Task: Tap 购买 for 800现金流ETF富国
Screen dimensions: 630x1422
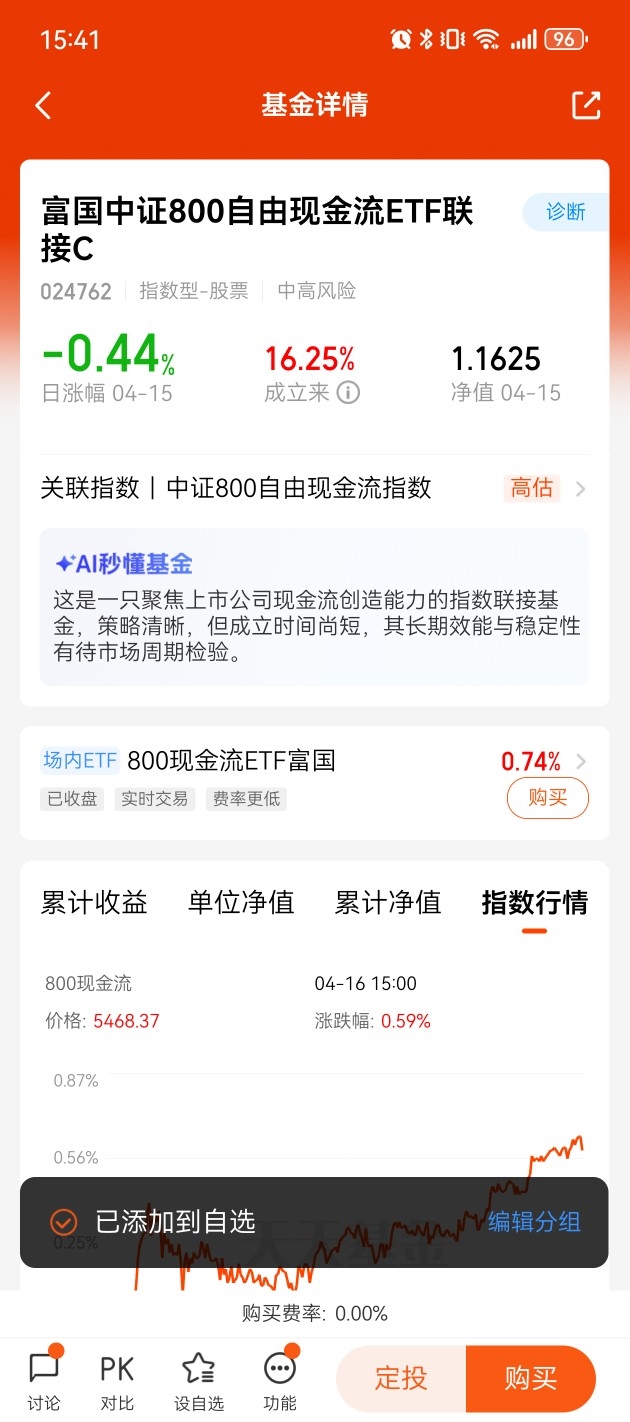Action: click(x=547, y=798)
